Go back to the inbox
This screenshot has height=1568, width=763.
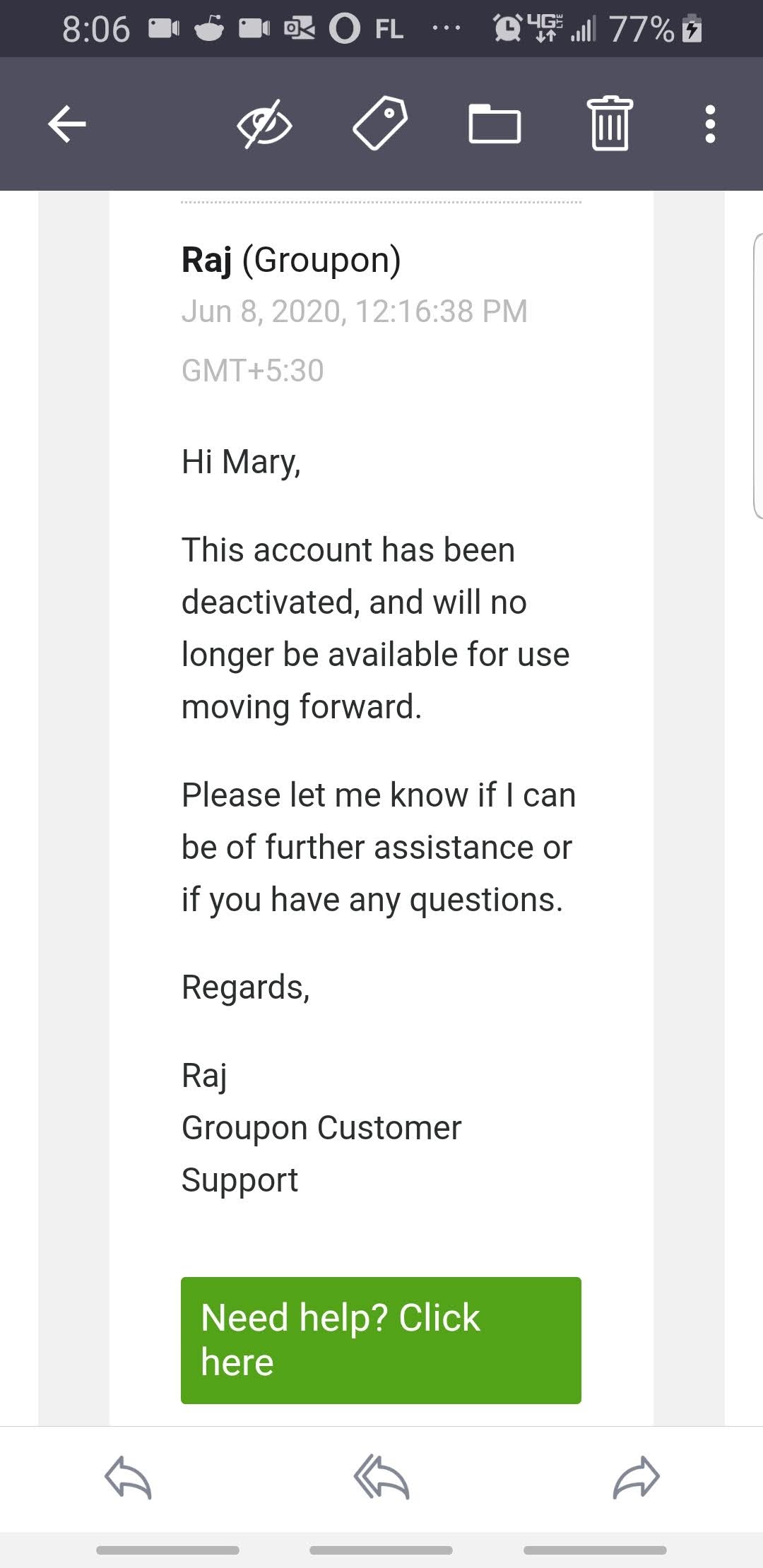click(x=67, y=124)
